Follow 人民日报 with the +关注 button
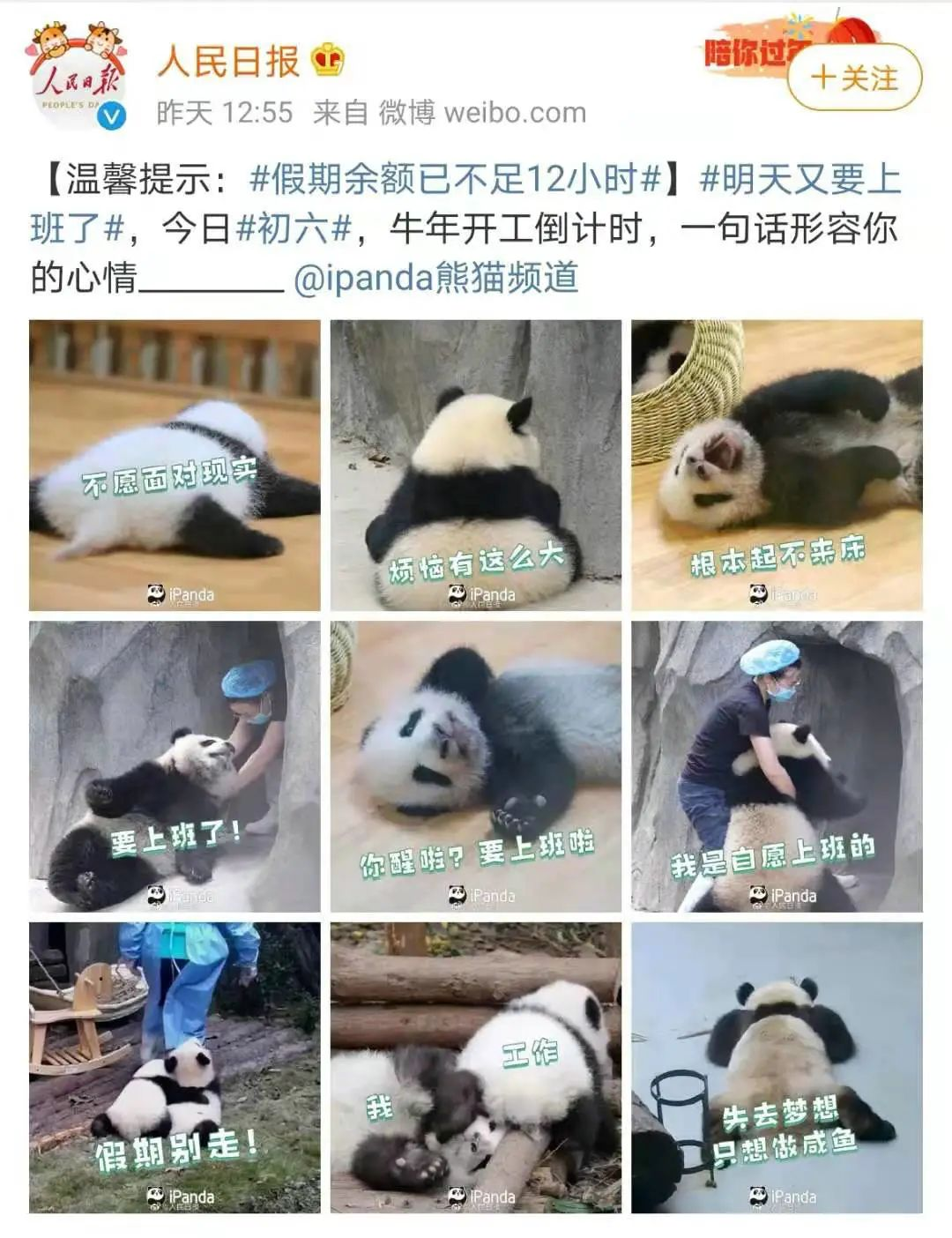The width and height of the screenshot is (952, 1238). click(853, 78)
